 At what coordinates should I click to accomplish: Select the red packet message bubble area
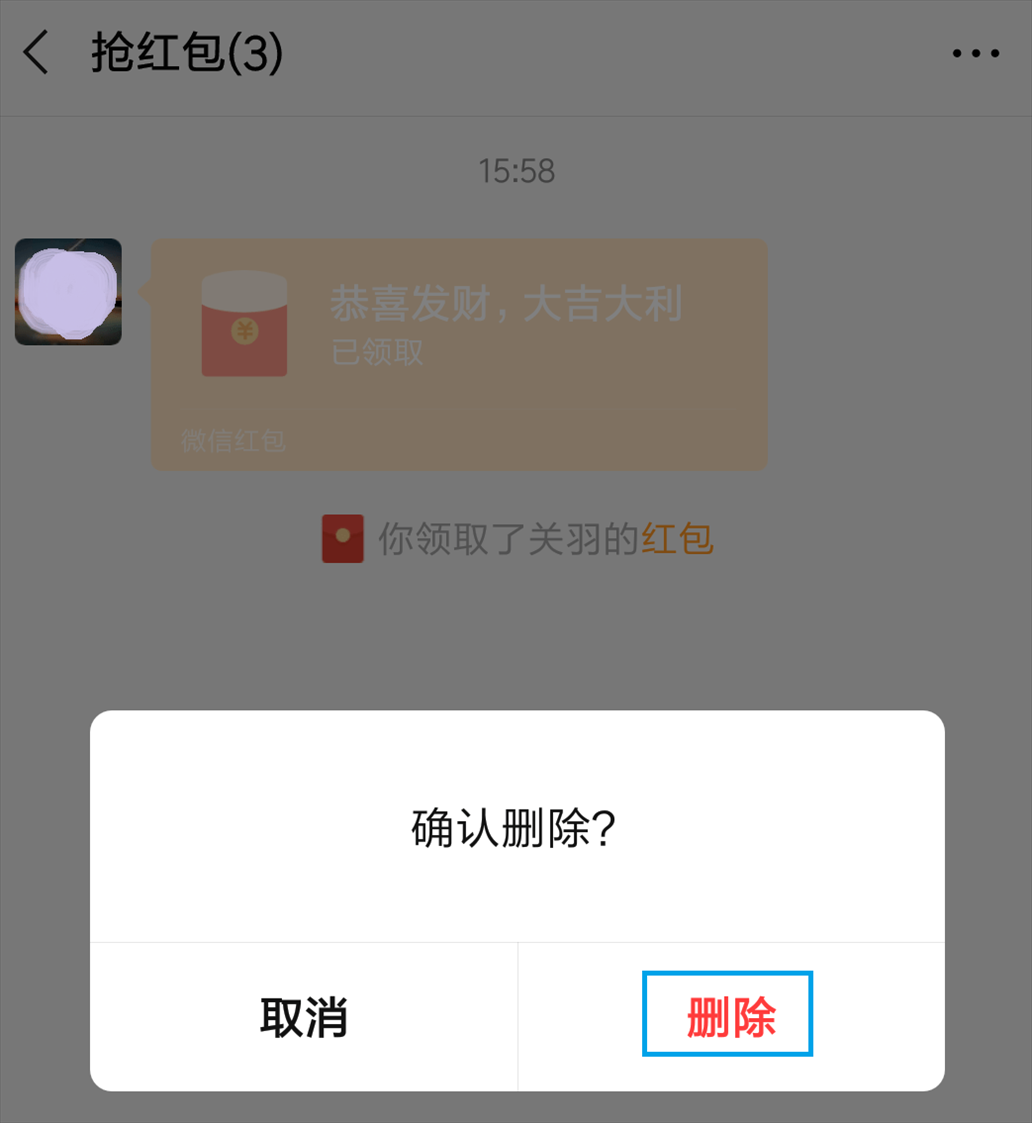[459, 354]
